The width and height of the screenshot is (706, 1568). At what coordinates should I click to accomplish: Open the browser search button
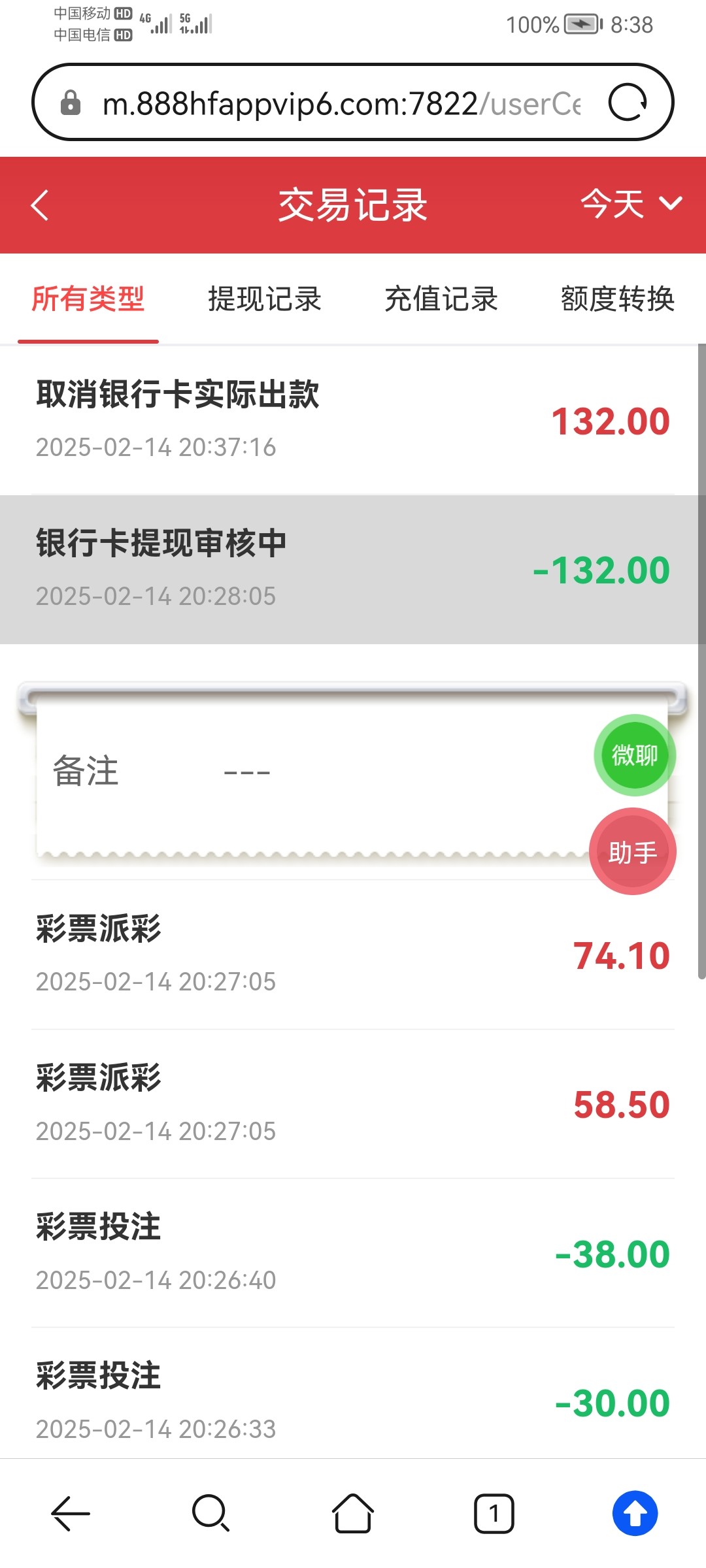(x=210, y=1513)
